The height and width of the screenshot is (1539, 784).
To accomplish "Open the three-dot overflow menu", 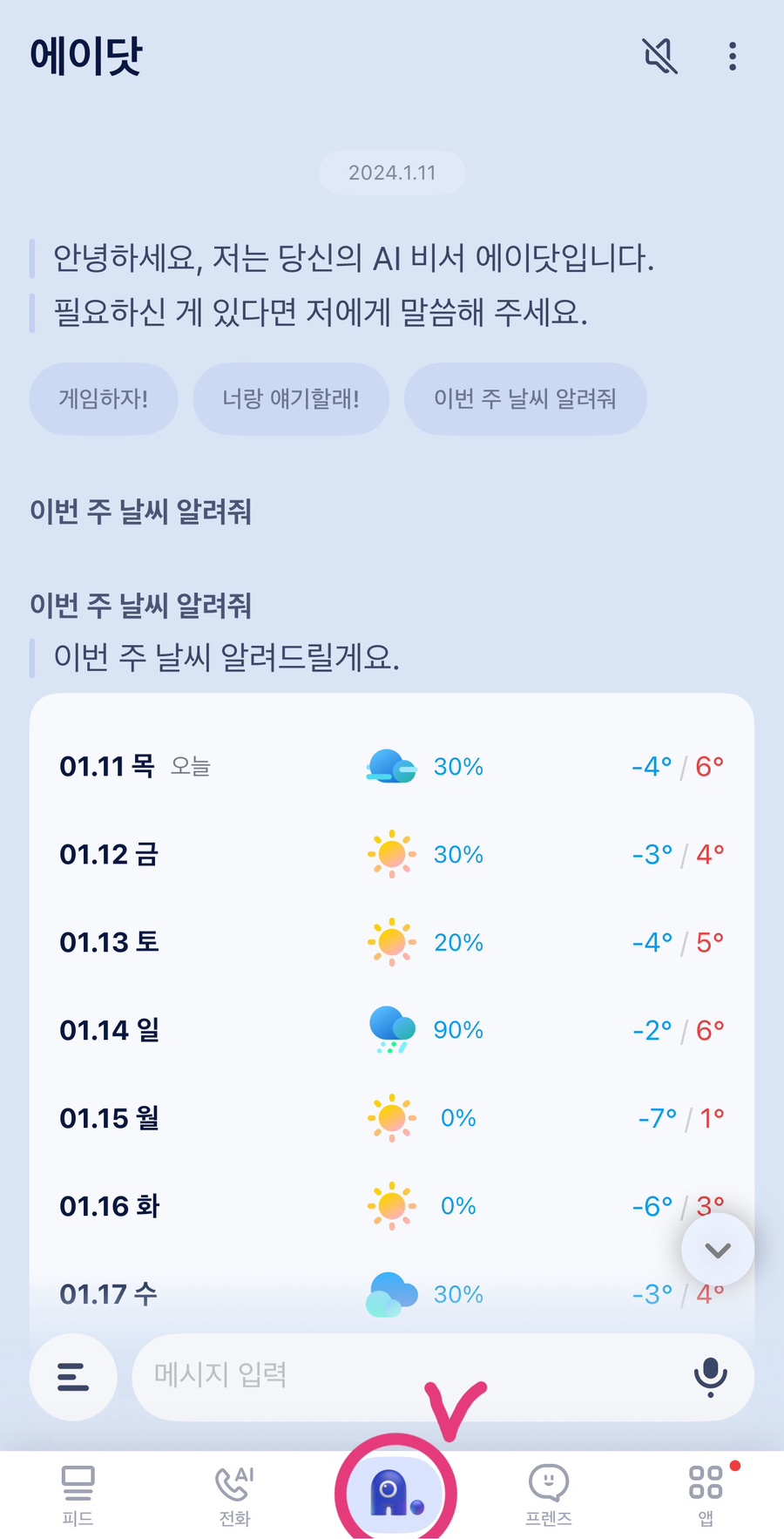I will point(733,57).
